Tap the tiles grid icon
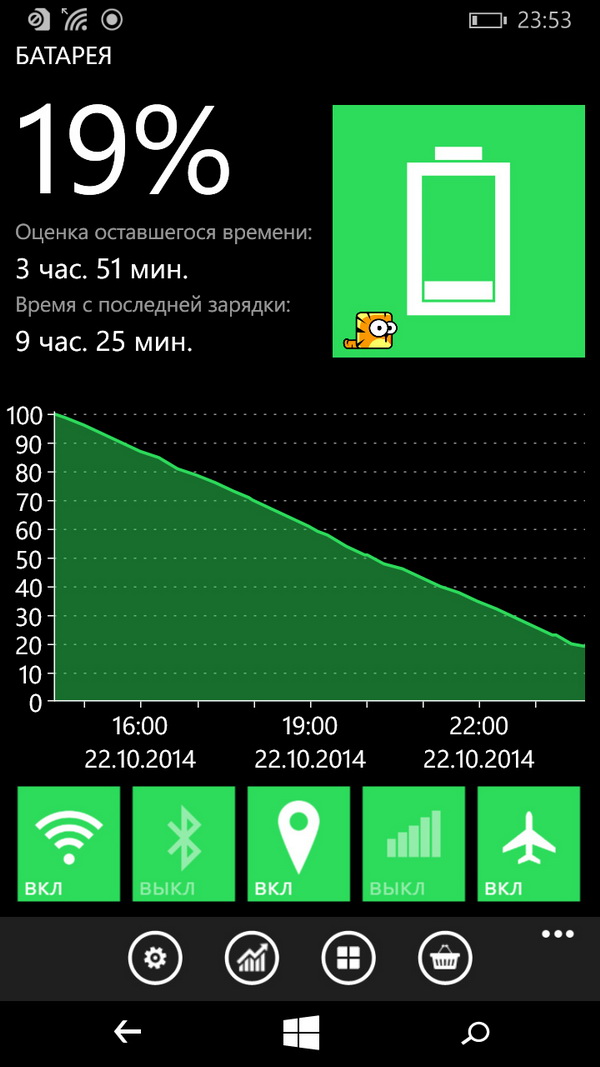The height and width of the screenshot is (1067, 600). click(348, 959)
